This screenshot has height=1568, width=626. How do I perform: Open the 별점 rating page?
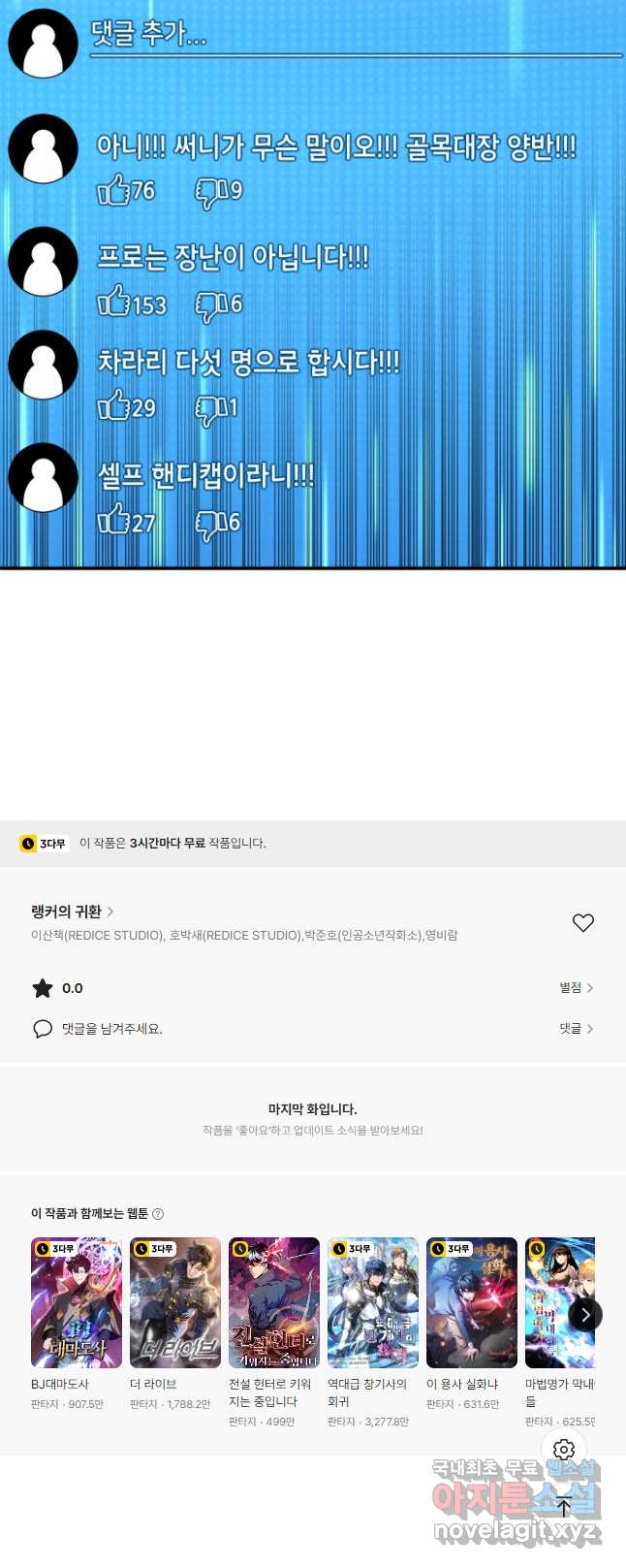576,988
